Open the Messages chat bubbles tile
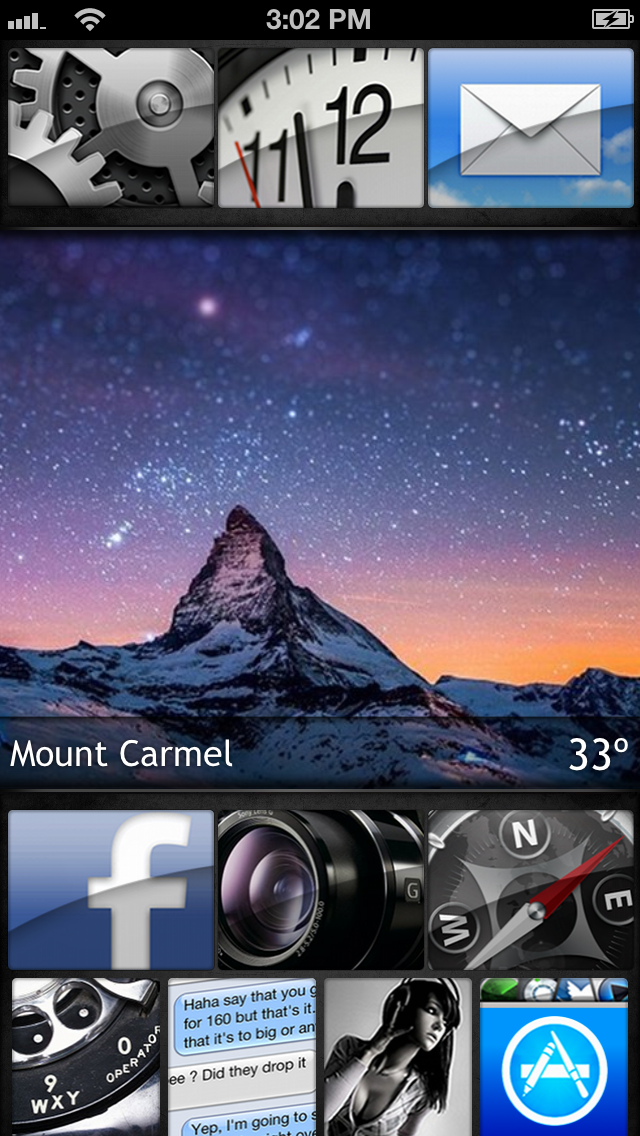 [x=242, y=1057]
